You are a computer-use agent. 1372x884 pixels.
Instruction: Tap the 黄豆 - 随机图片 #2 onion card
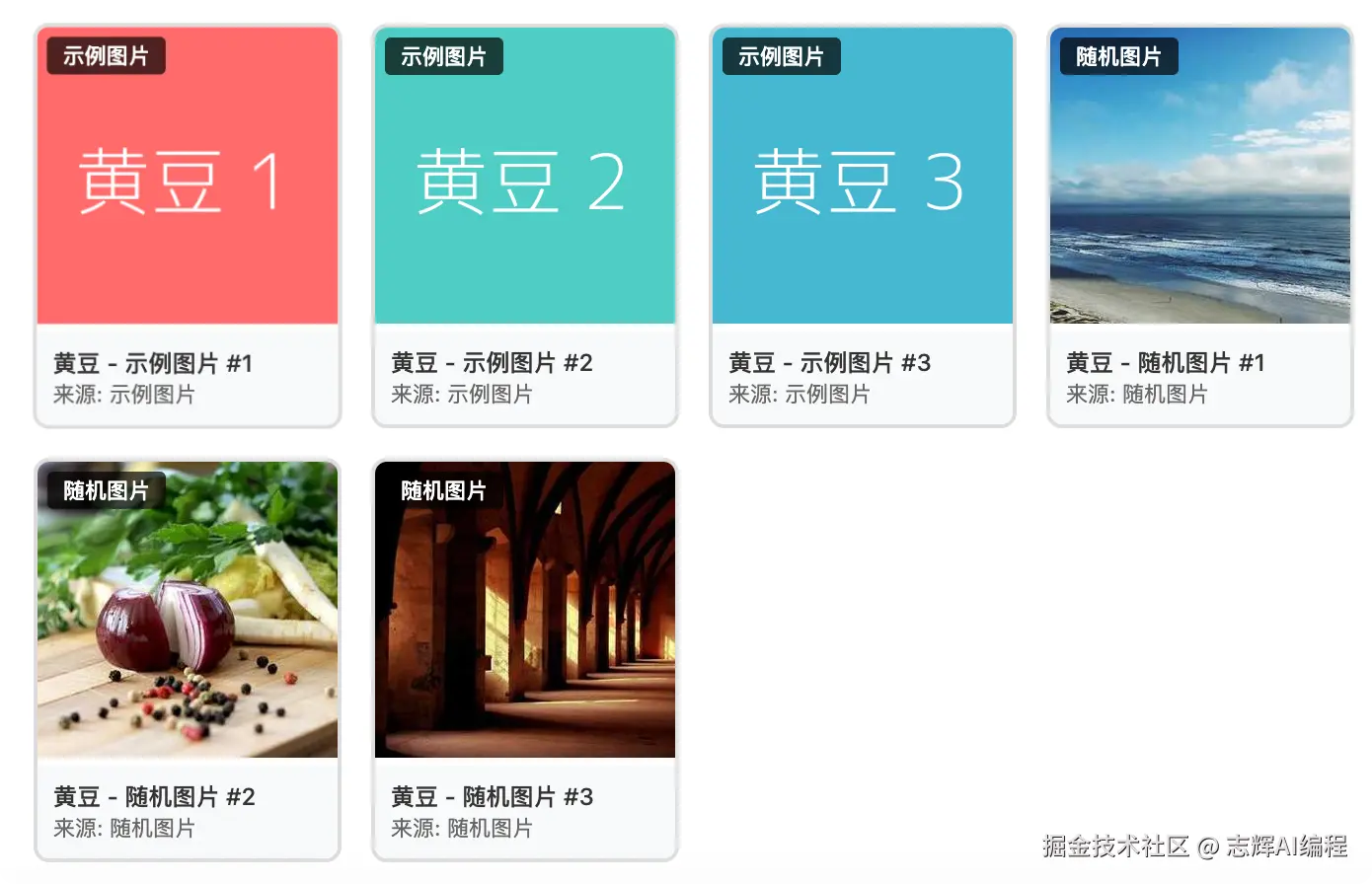point(188,659)
